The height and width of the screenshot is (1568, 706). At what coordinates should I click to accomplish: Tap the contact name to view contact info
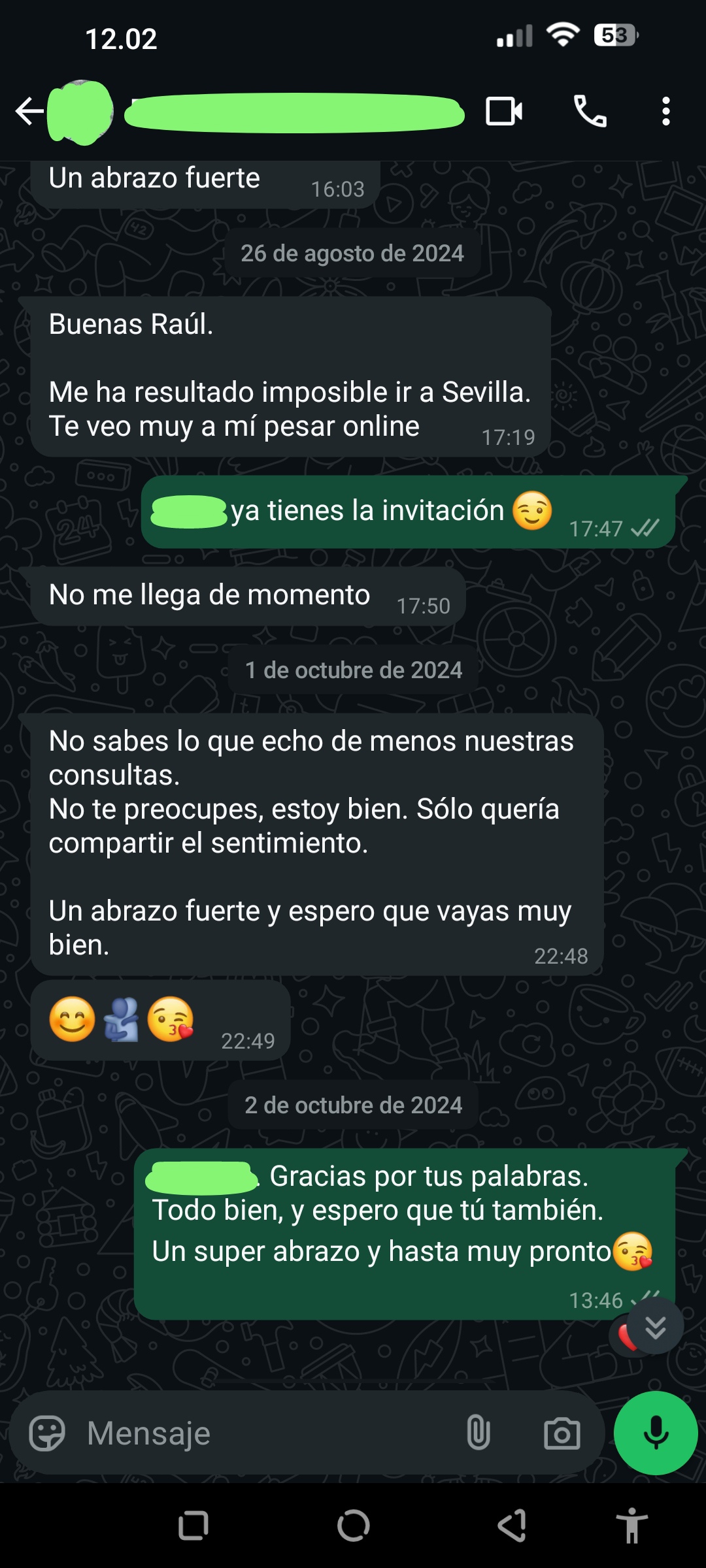(294, 111)
